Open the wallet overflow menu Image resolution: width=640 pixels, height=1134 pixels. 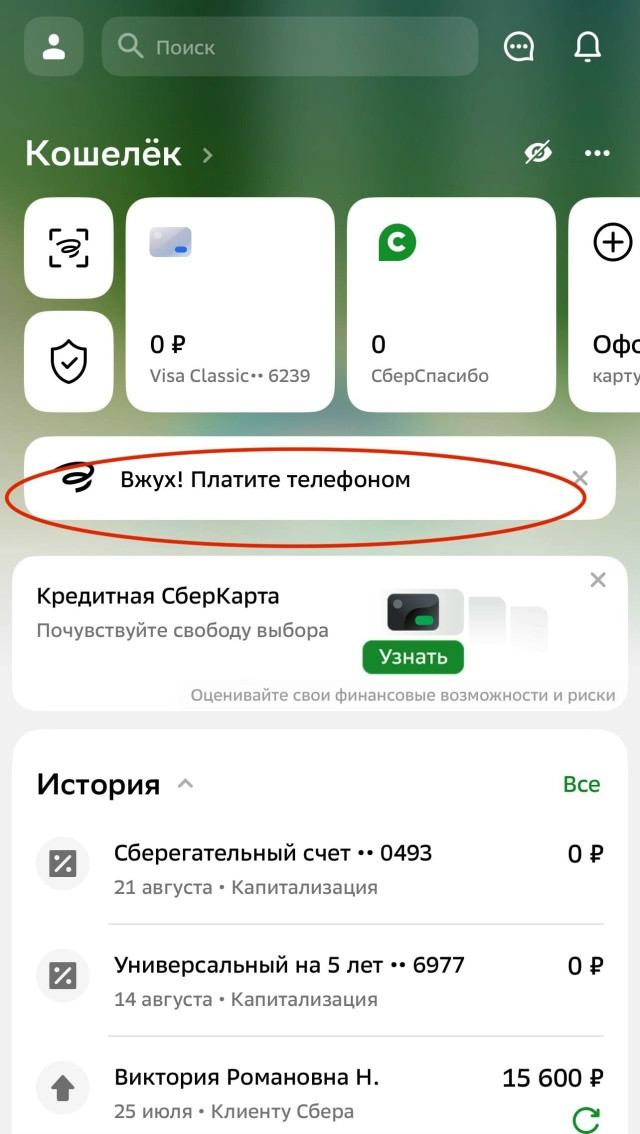tap(597, 153)
